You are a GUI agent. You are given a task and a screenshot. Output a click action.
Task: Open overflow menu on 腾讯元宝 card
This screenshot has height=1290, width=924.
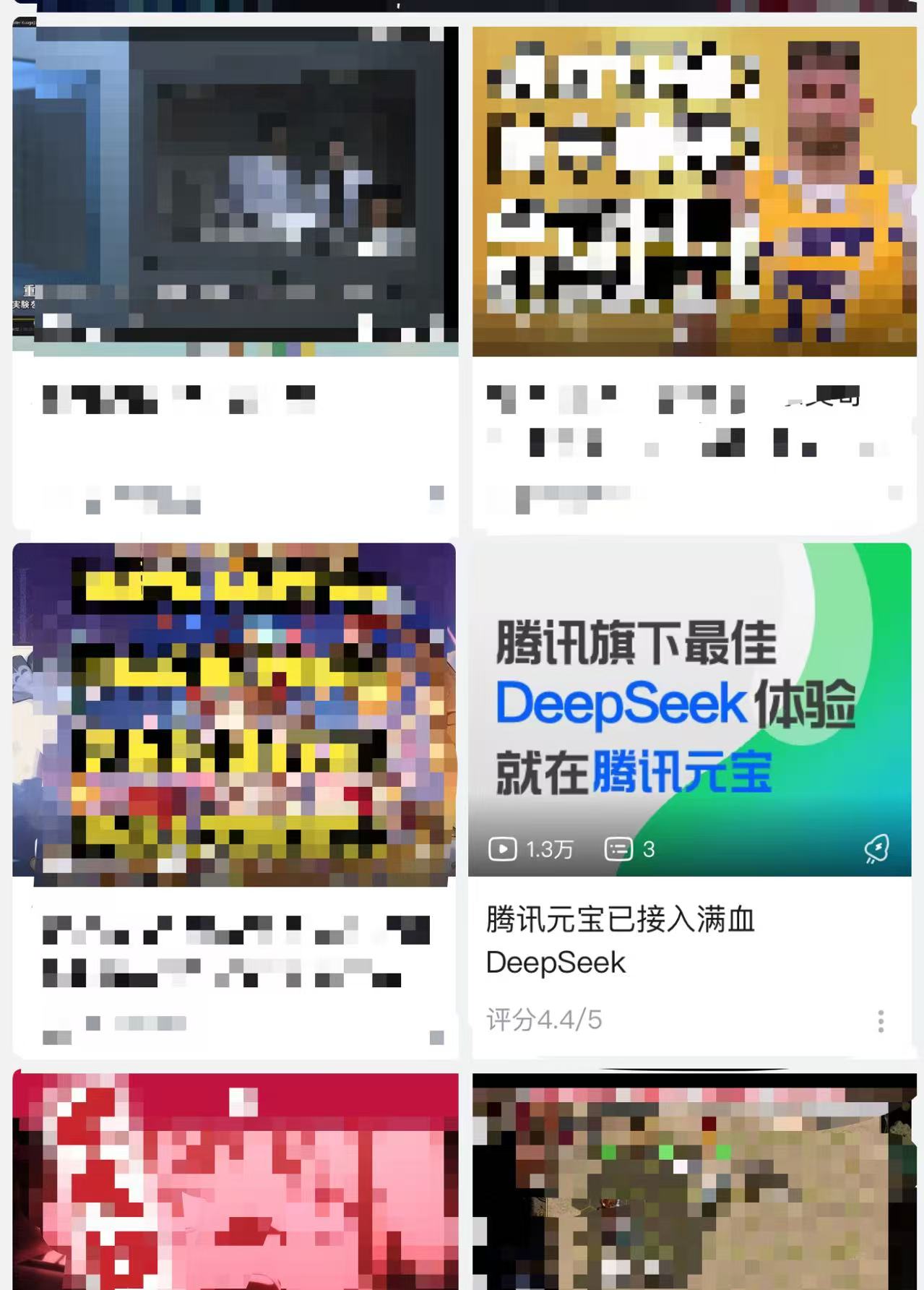[880, 1020]
